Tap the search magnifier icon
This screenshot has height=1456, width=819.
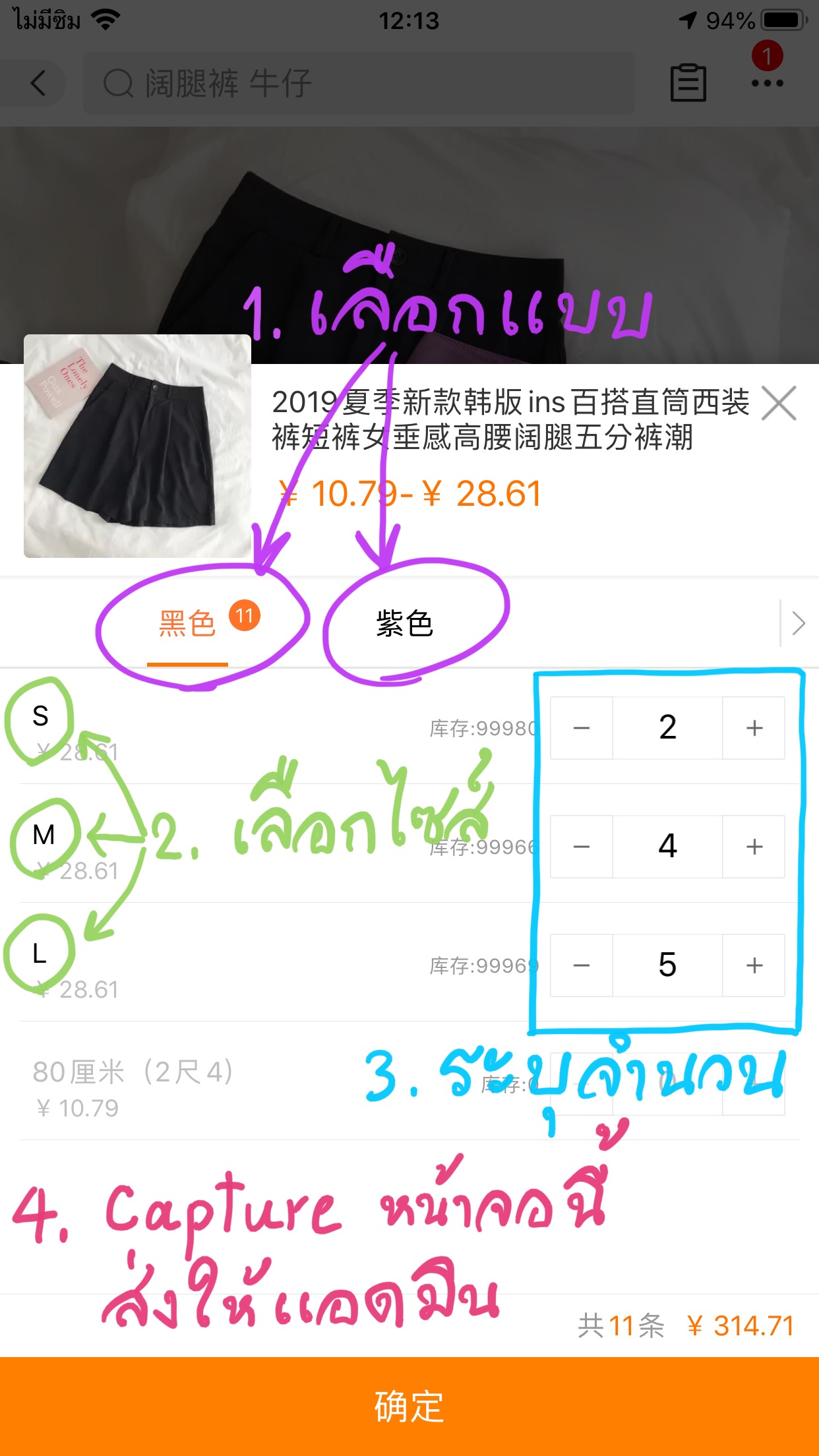[119, 82]
